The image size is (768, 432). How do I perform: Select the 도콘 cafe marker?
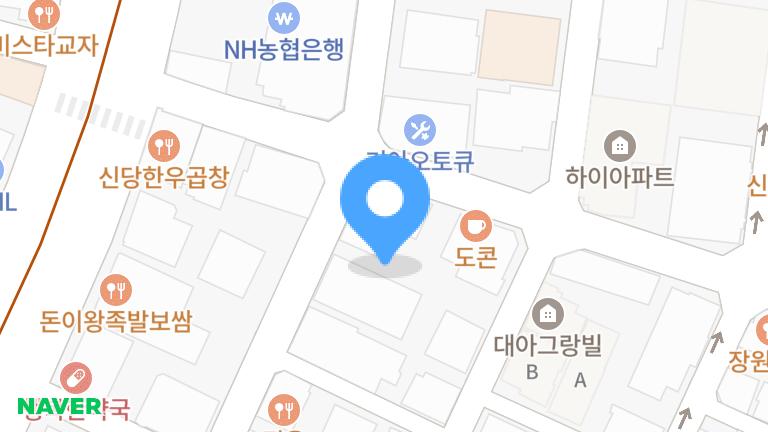tap(476, 226)
